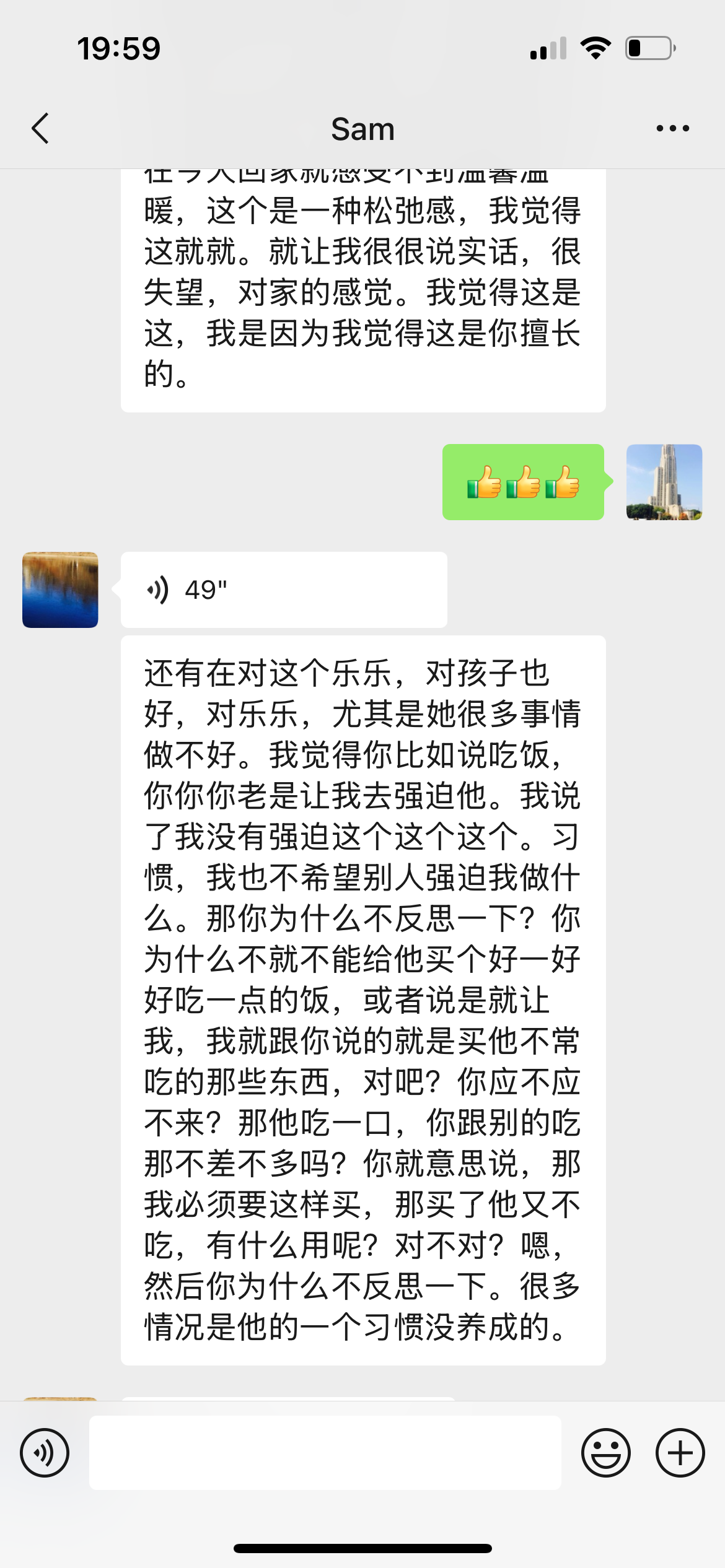Switch to voice input mode
Screen dimensions: 725x1568
45,1452
